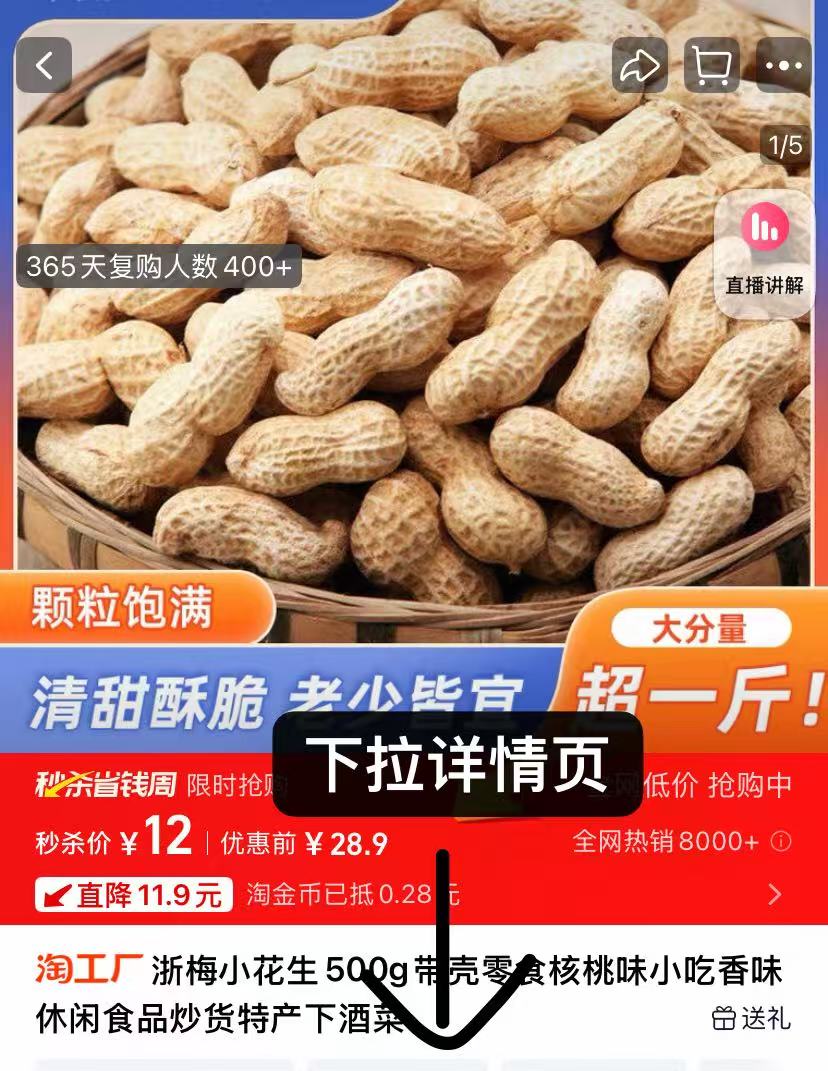Expand 淘金币 discount details via chevron
Image resolution: width=828 pixels, height=1071 pixels.
click(x=776, y=895)
